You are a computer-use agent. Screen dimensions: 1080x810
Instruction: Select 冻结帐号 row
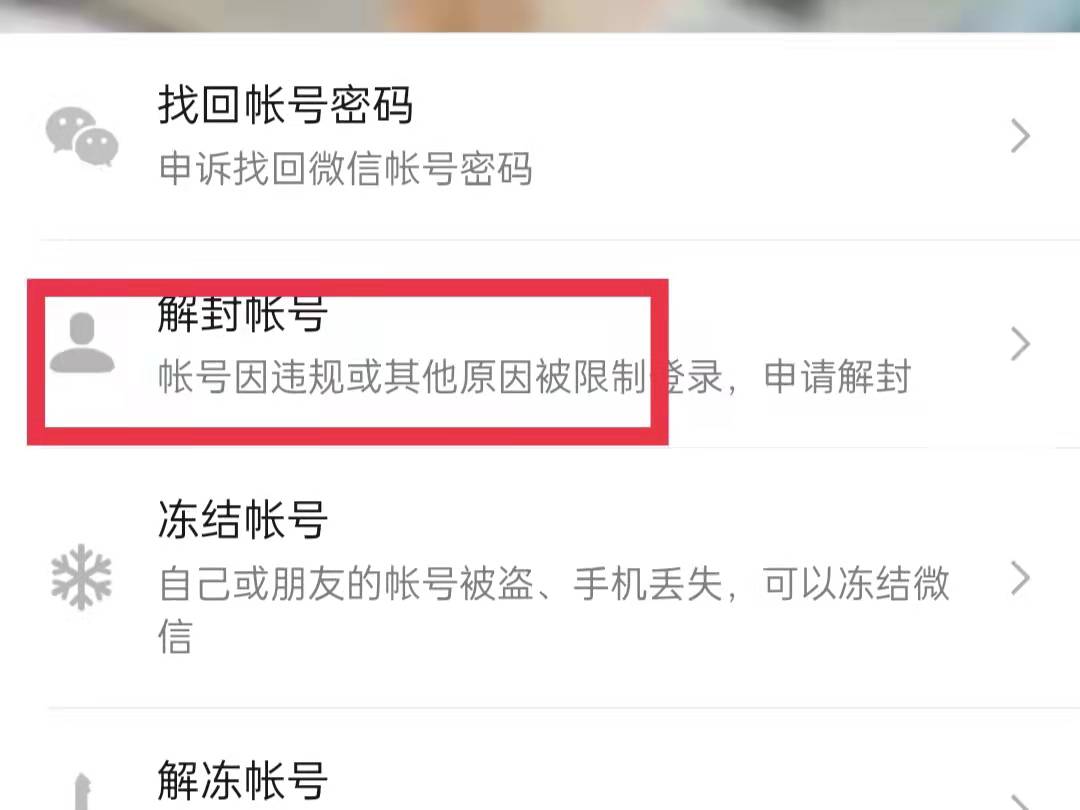(540, 578)
